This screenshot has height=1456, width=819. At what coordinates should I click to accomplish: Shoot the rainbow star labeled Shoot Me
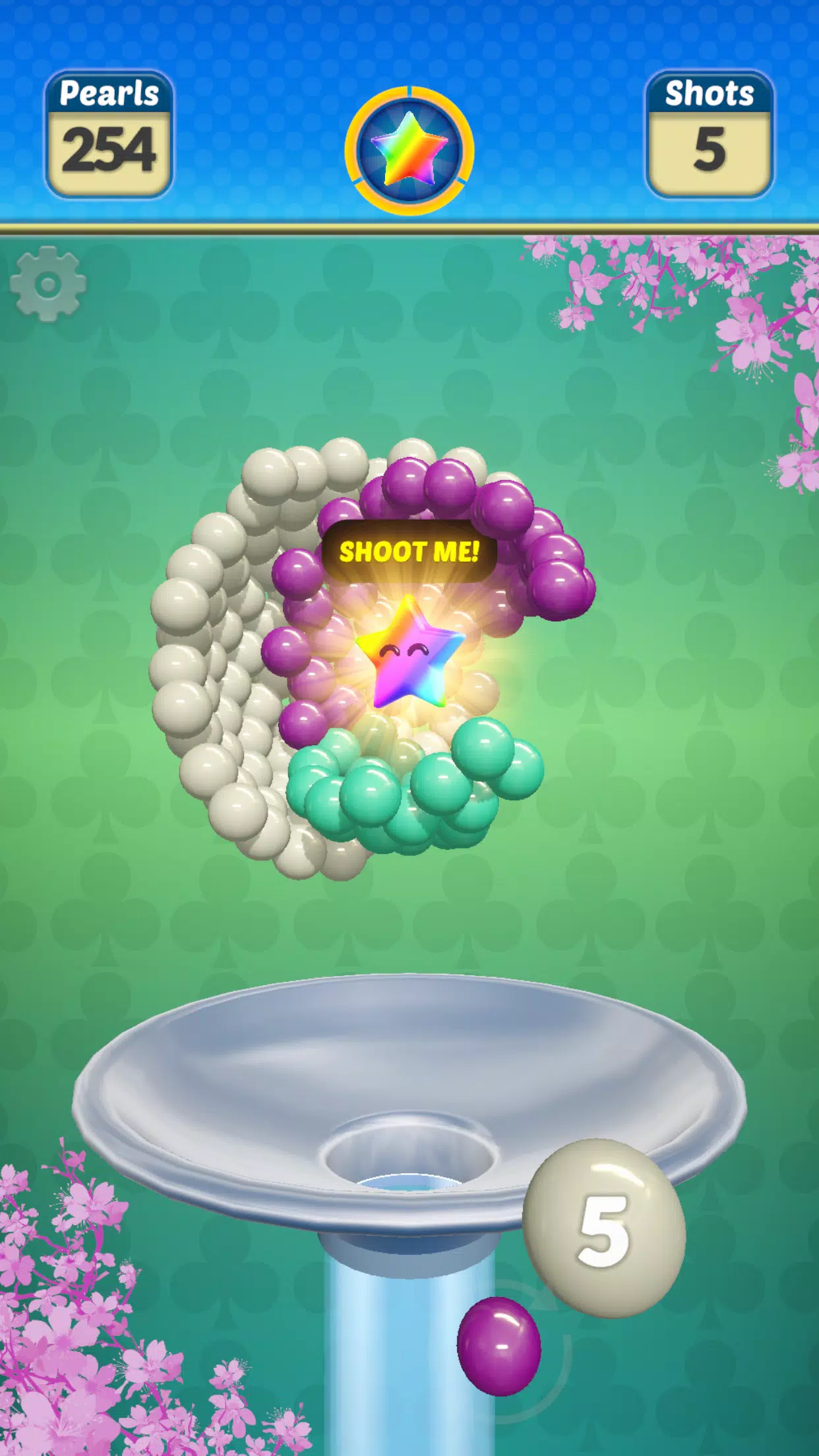(x=409, y=653)
